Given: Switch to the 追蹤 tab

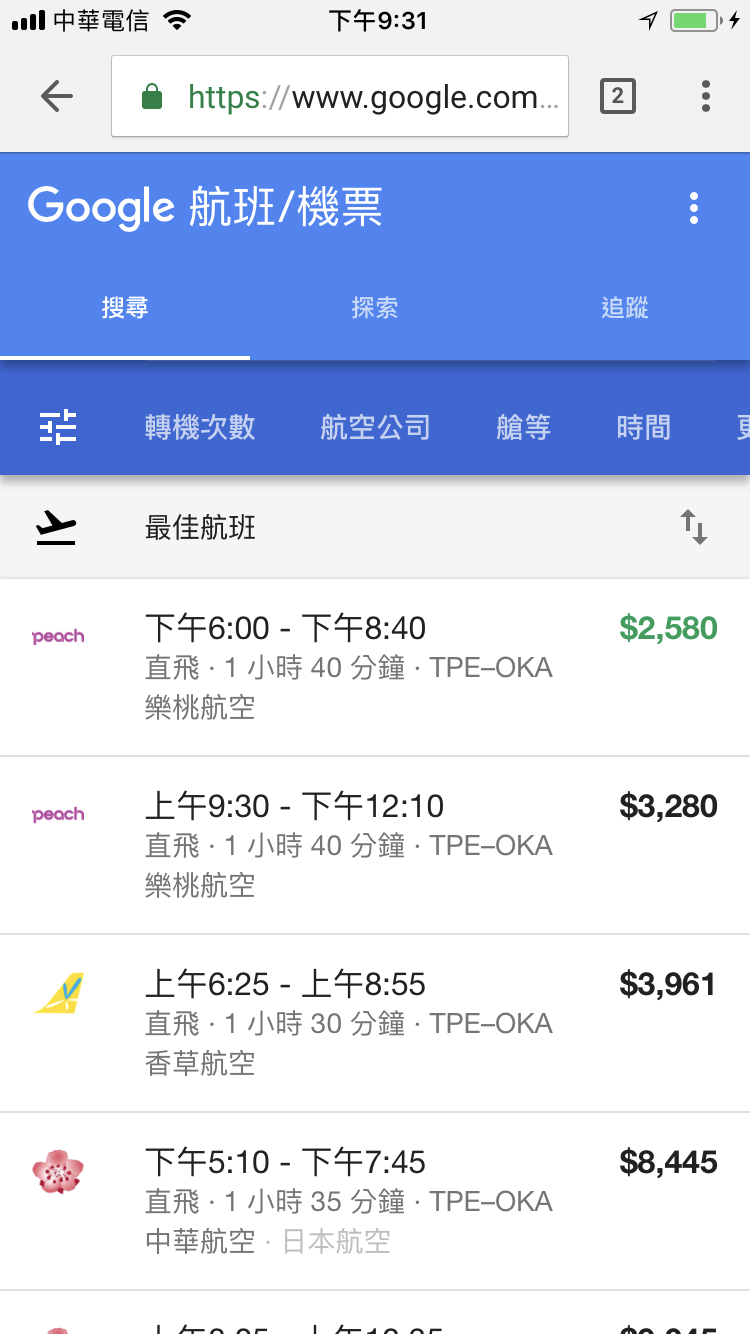Looking at the screenshot, I should 625,307.
